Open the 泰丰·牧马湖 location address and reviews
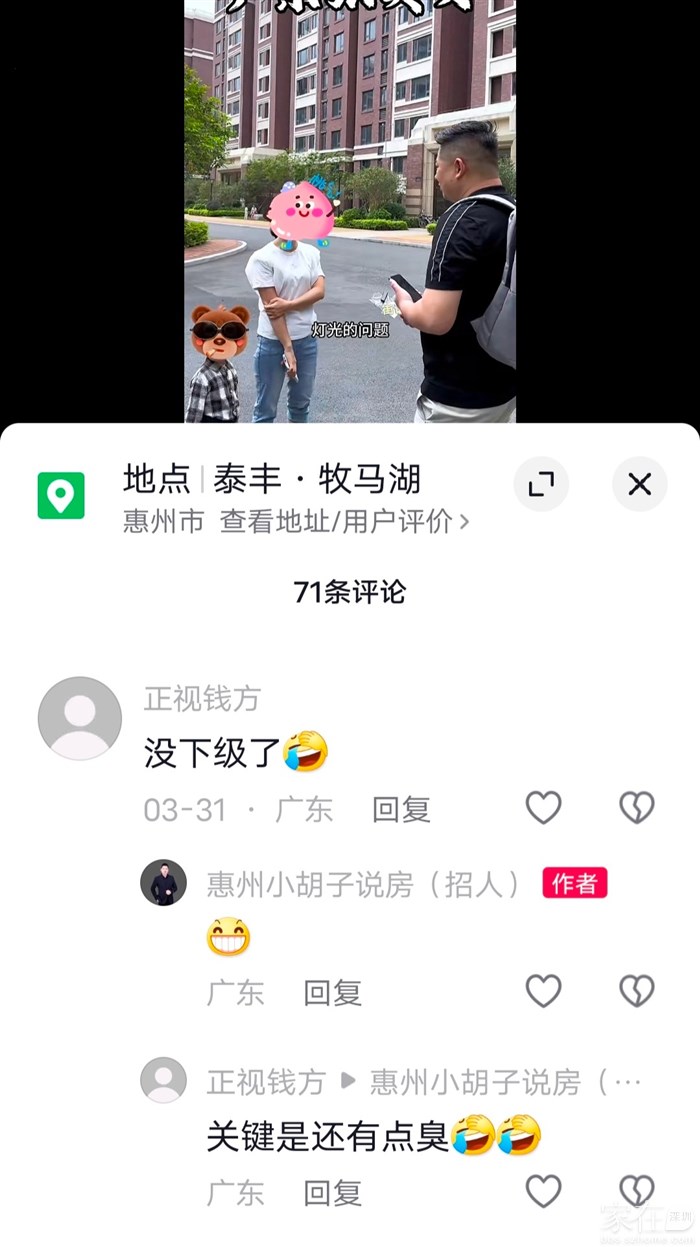This screenshot has height=1247, width=700. (x=296, y=521)
